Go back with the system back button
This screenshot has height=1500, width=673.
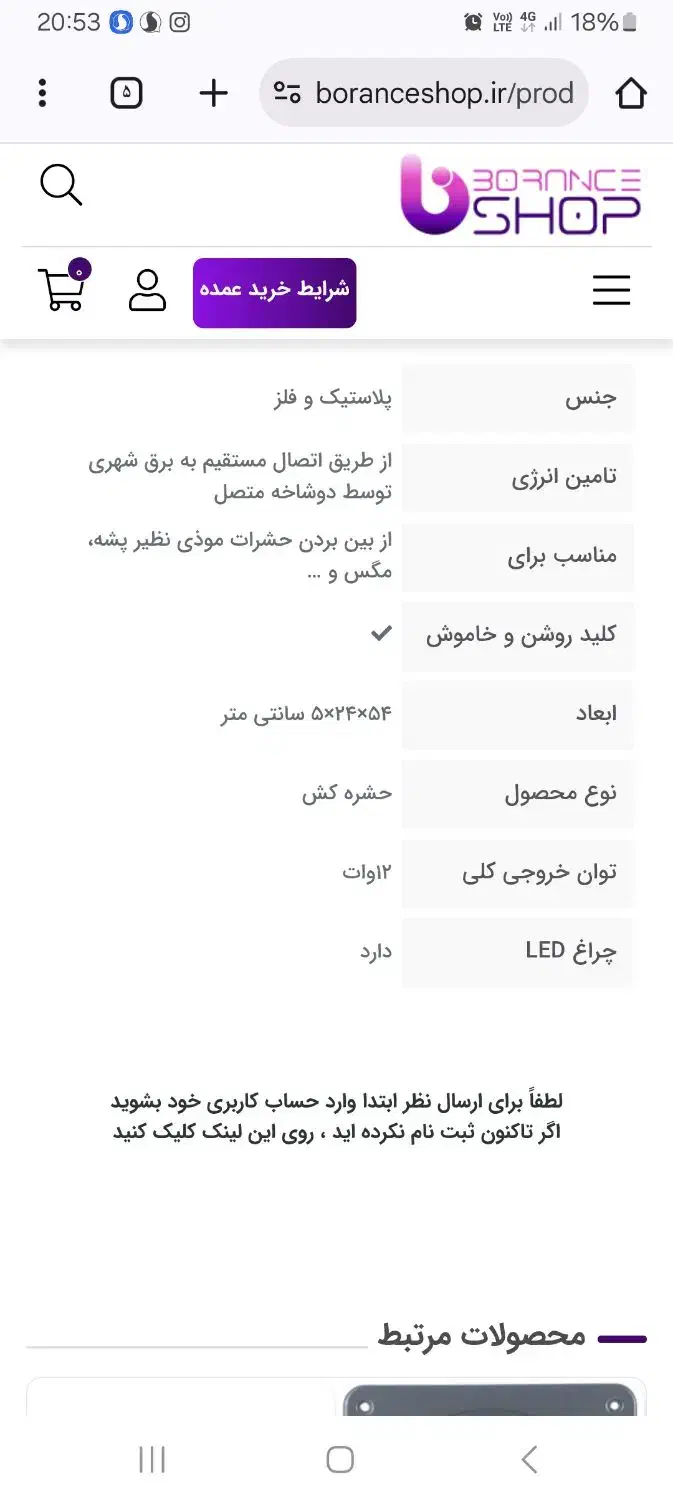click(529, 1459)
